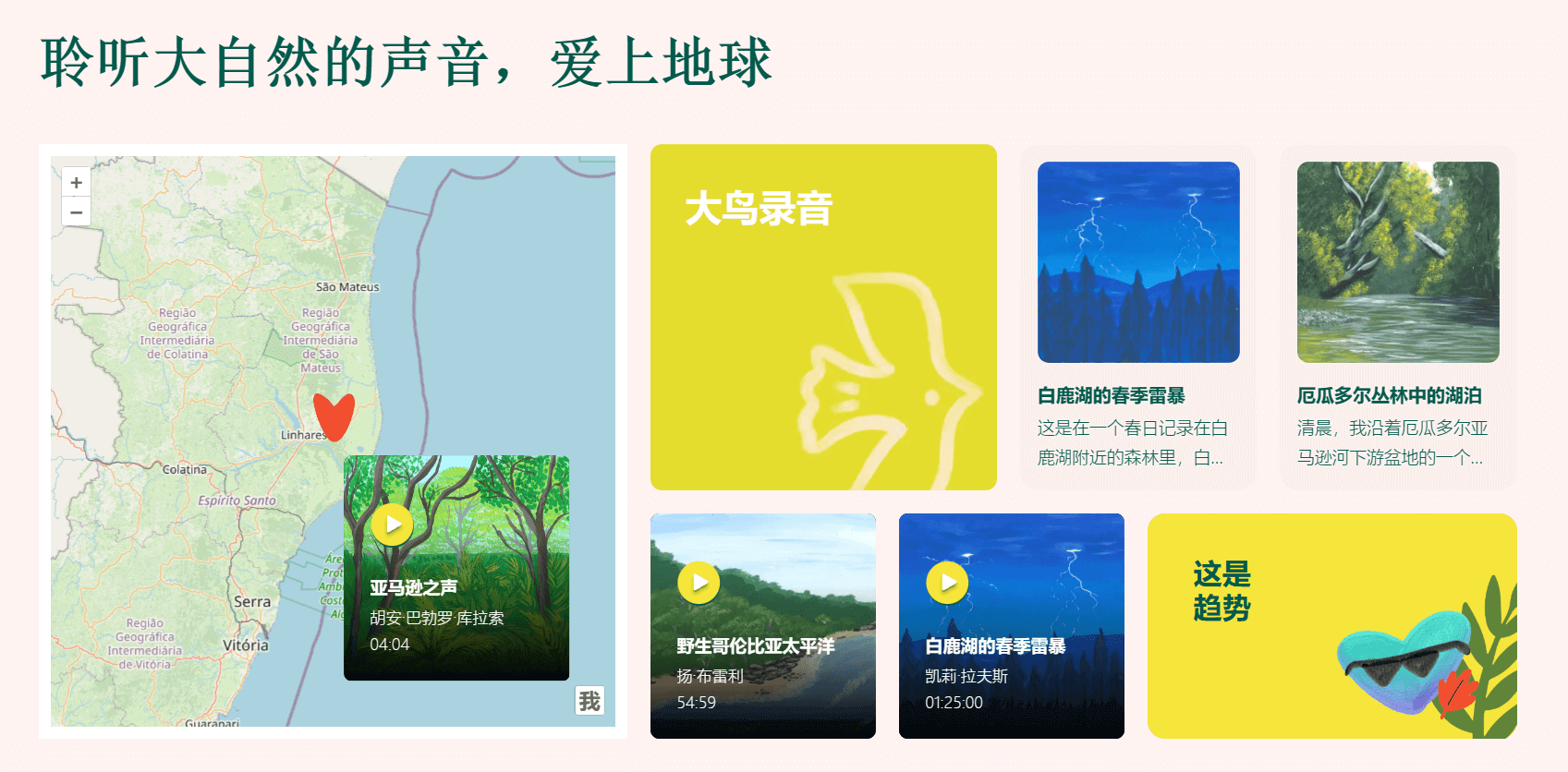Play 野生哥伦比亚太平洋 recording
This screenshot has width=1568, height=772.
[x=699, y=583]
